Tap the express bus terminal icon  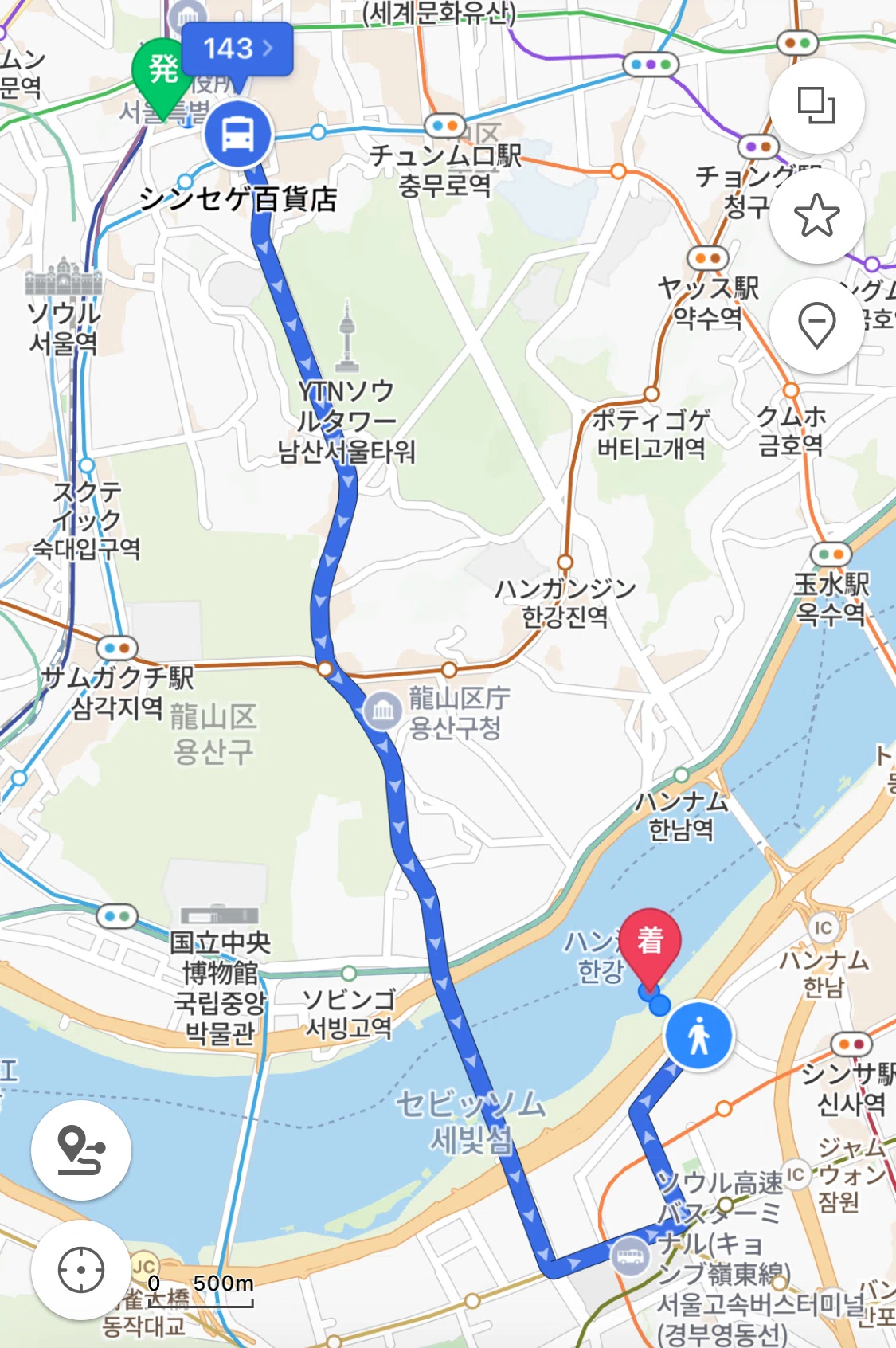(x=631, y=1257)
